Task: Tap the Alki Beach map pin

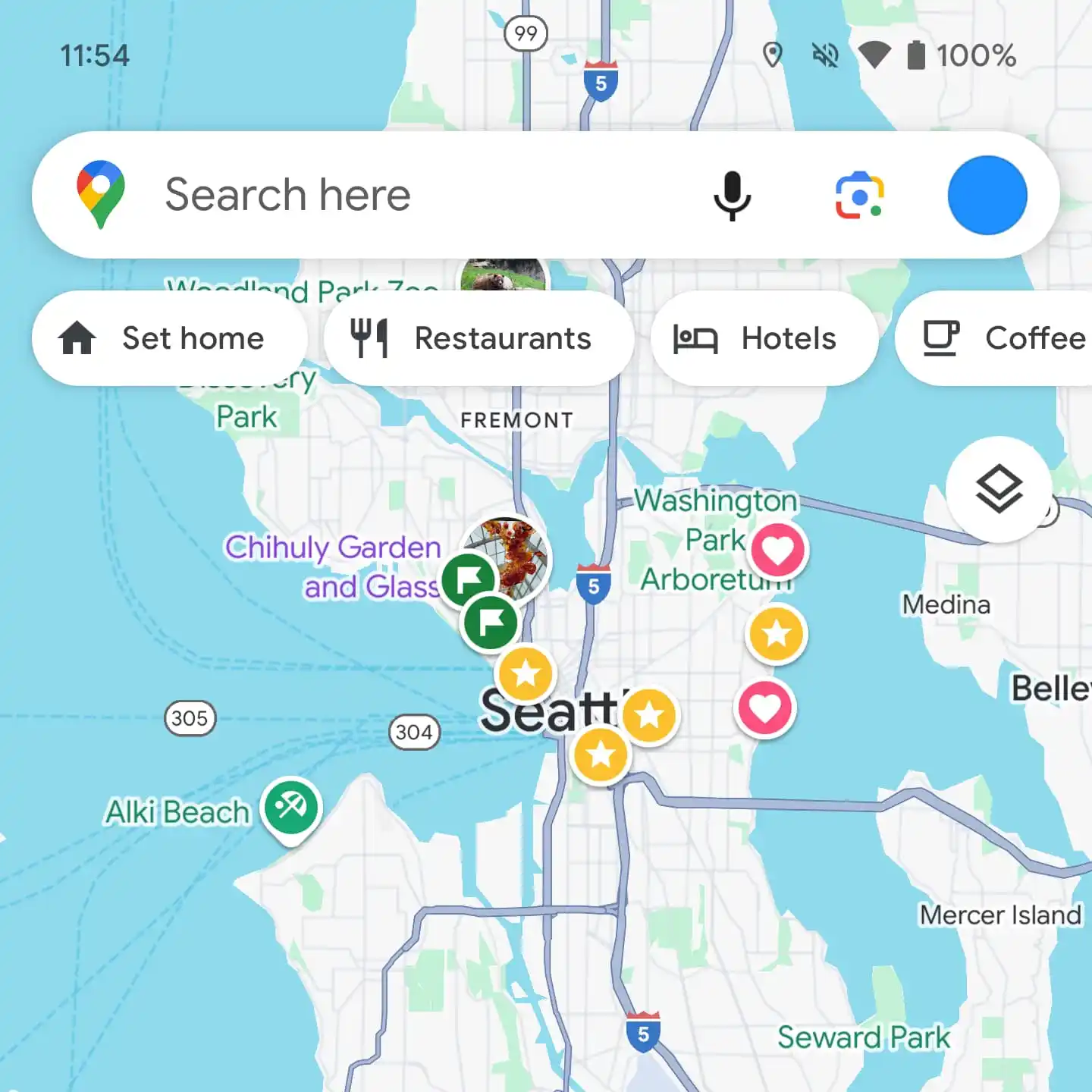Action: pyautogui.click(x=291, y=808)
